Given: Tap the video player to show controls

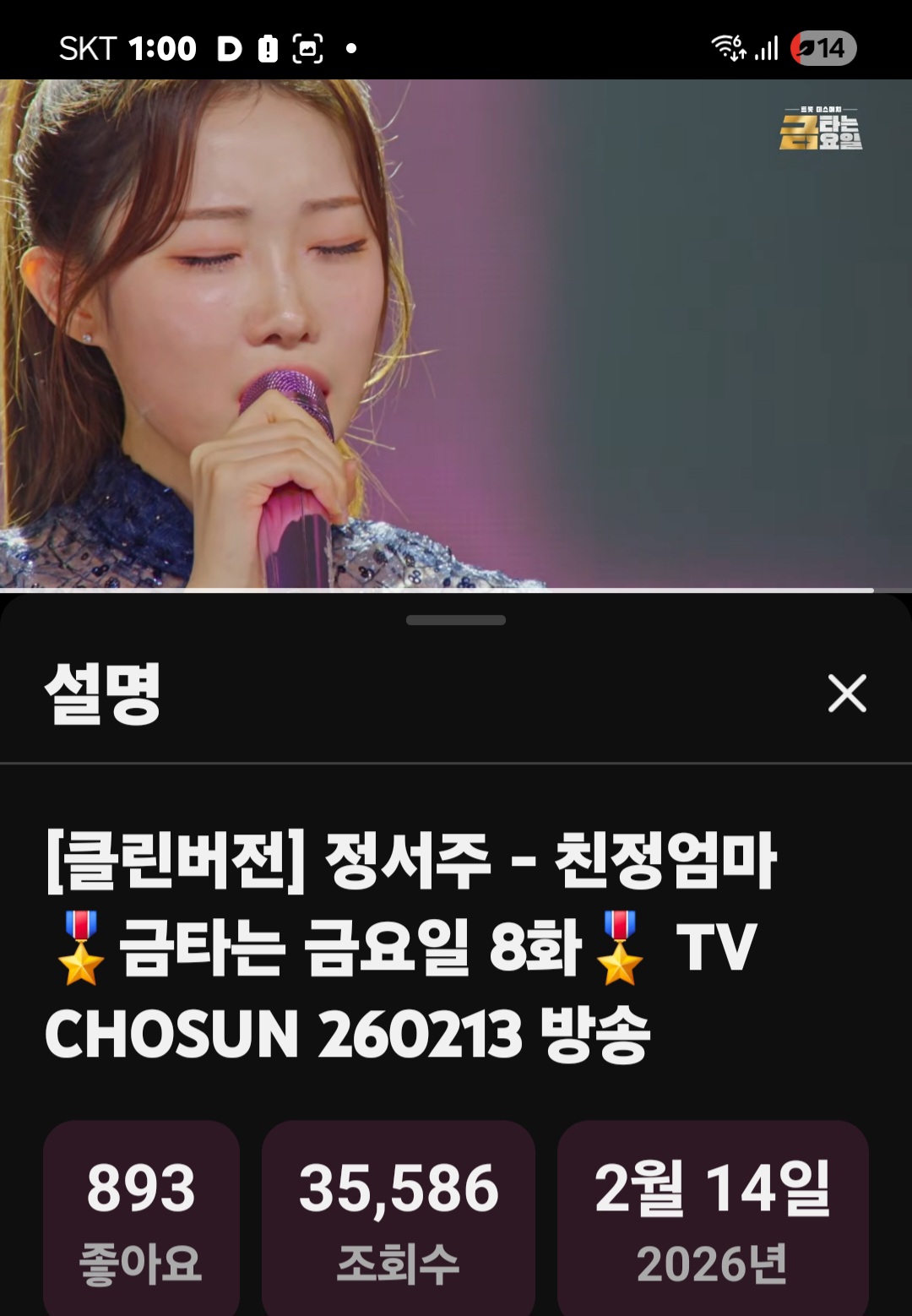Looking at the screenshot, I should (x=456, y=334).
